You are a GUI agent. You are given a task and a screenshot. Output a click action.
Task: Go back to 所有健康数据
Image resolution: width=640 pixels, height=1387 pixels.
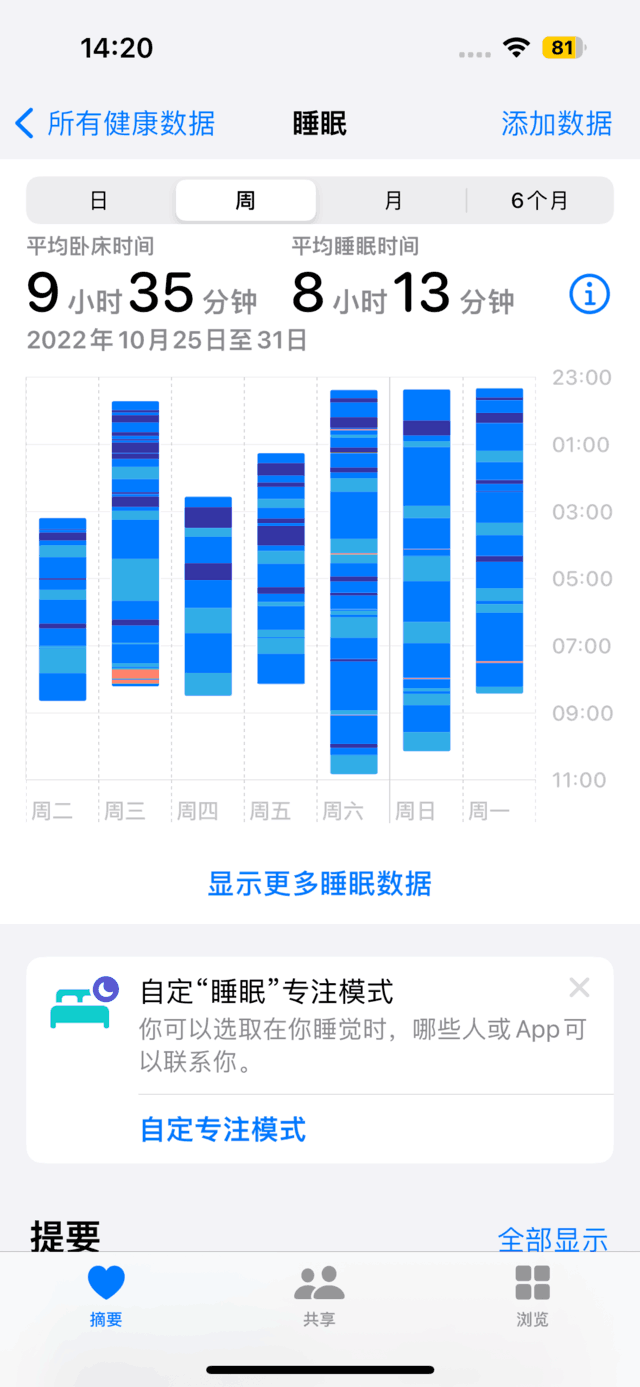click(115, 124)
